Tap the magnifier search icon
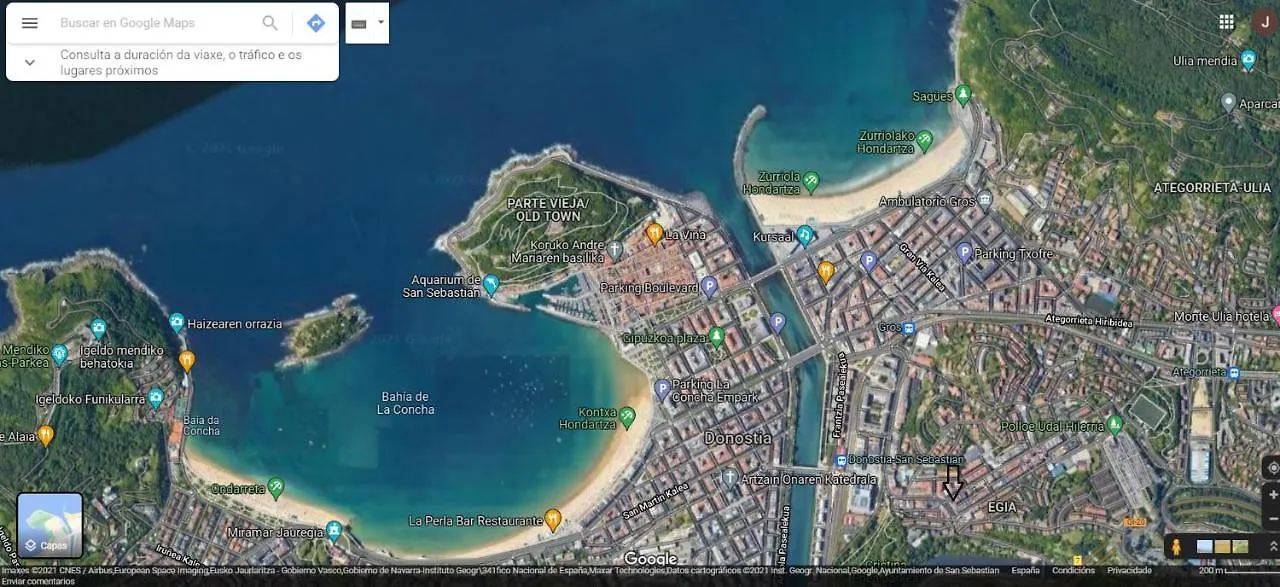 coord(270,23)
